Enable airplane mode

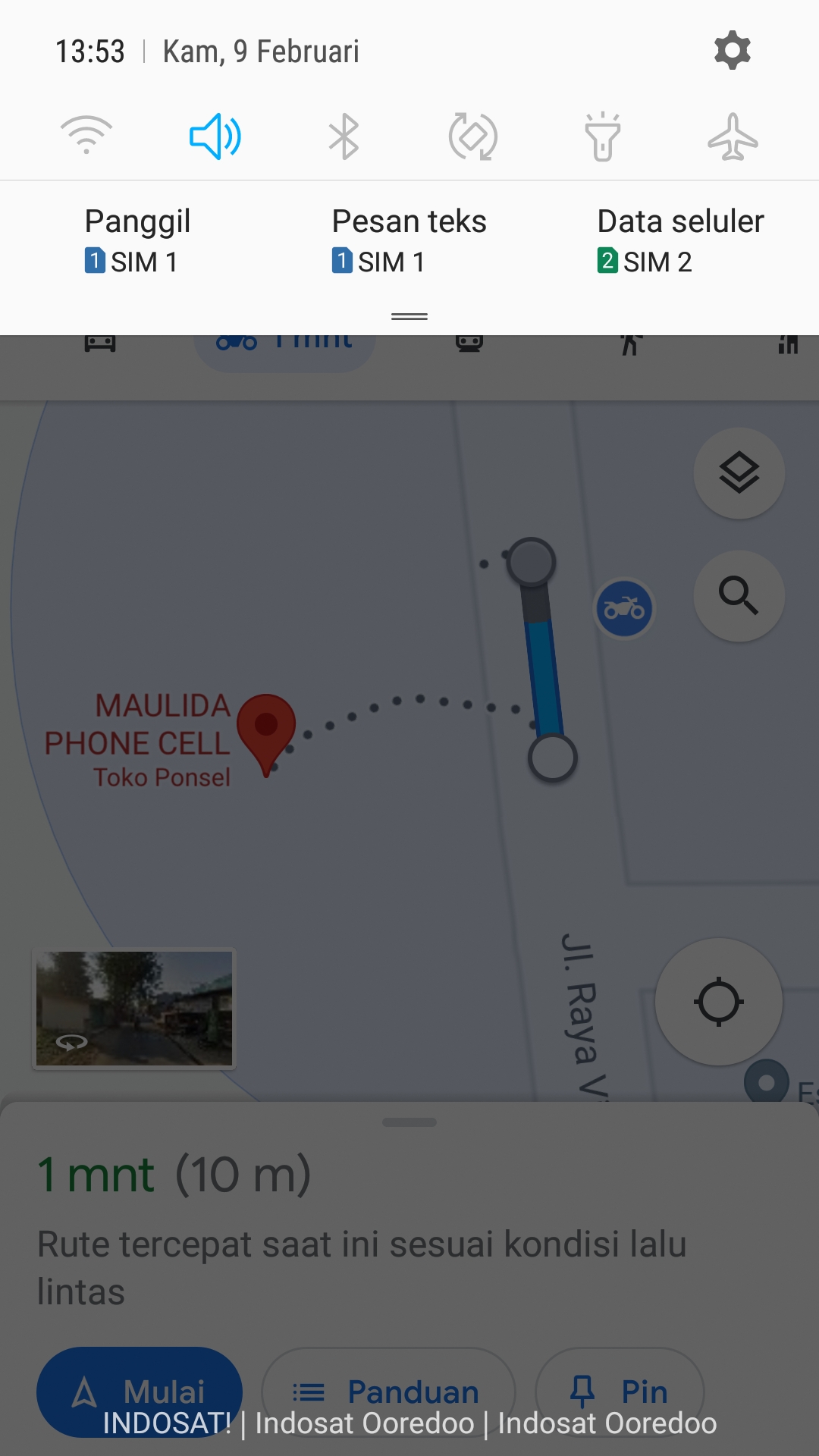tap(732, 136)
